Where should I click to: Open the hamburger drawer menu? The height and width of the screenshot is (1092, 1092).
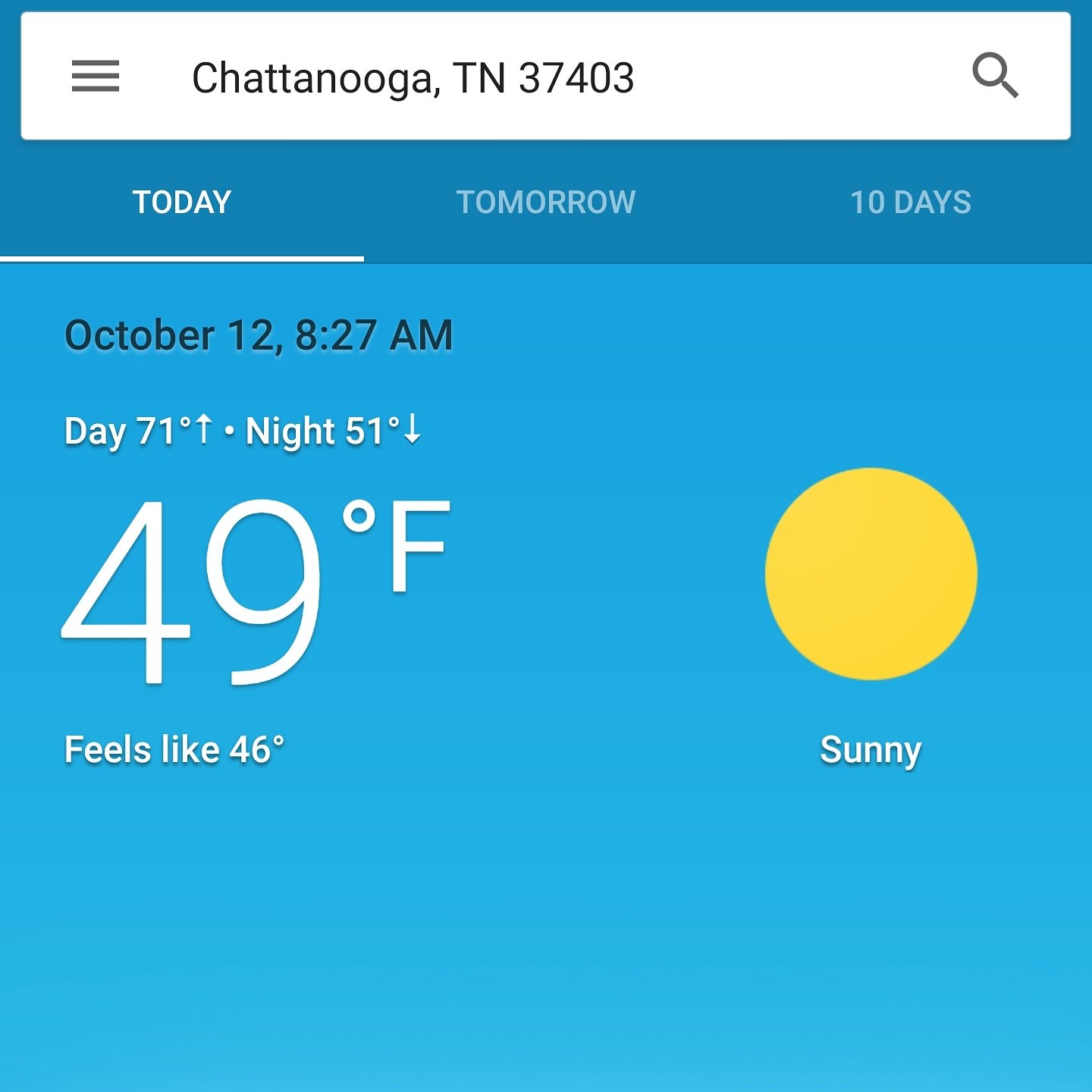point(96,76)
